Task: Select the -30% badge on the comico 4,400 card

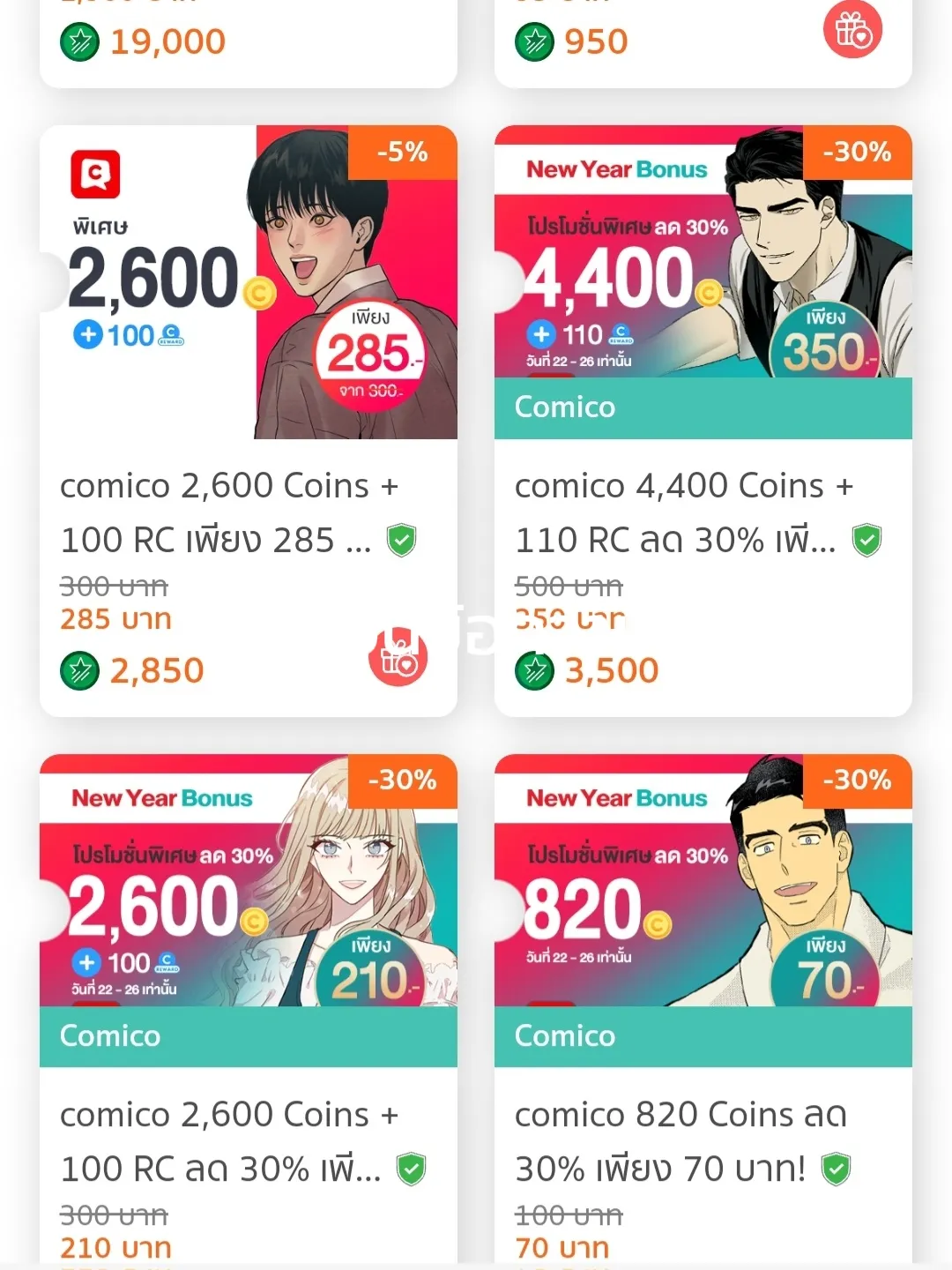Action: [857, 153]
